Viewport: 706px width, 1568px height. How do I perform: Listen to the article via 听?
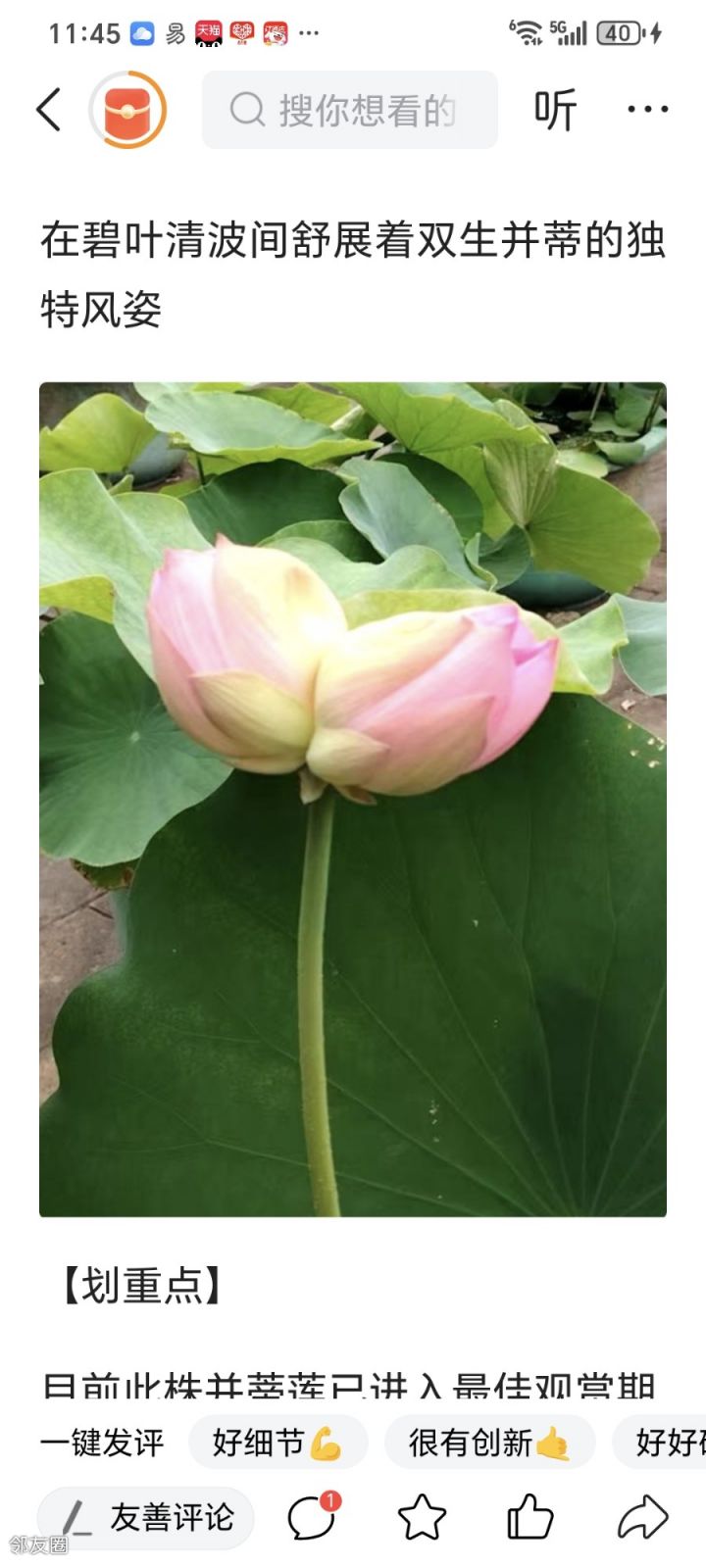[555, 110]
